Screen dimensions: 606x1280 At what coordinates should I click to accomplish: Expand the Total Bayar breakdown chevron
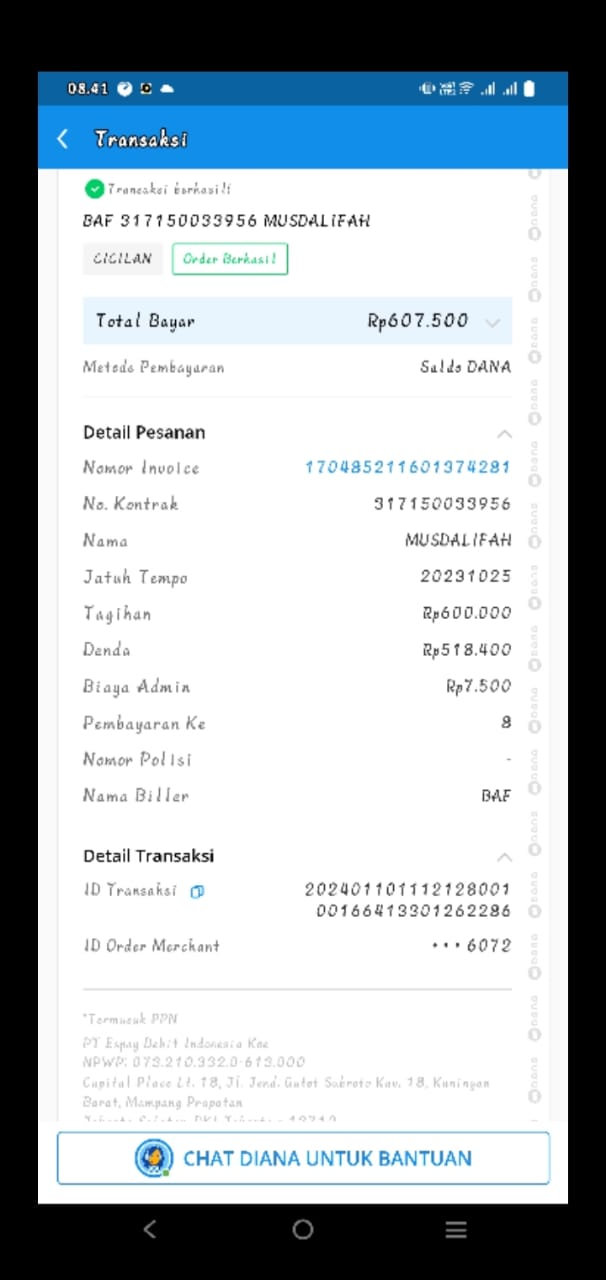(x=492, y=322)
